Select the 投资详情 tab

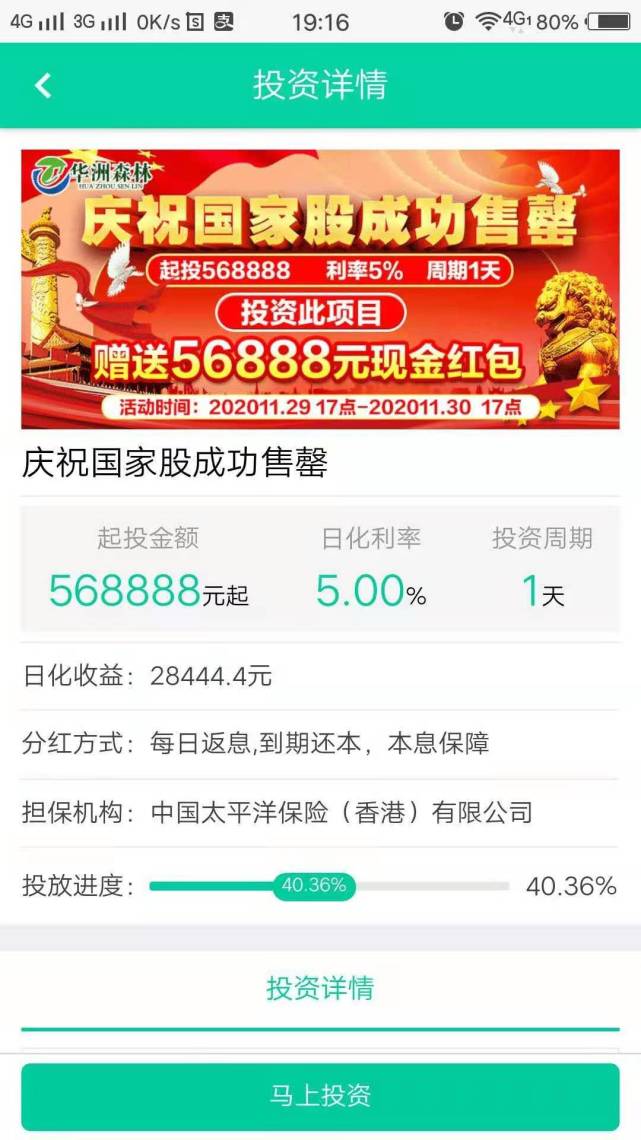(320, 989)
